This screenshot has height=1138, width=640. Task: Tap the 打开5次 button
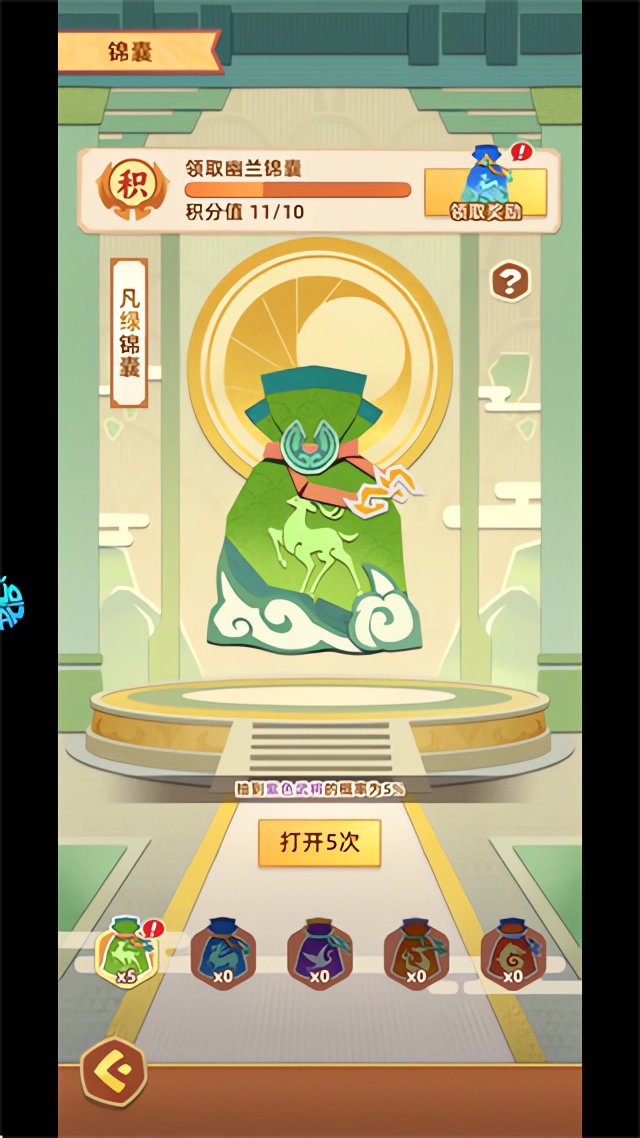click(x=319, y=842)
